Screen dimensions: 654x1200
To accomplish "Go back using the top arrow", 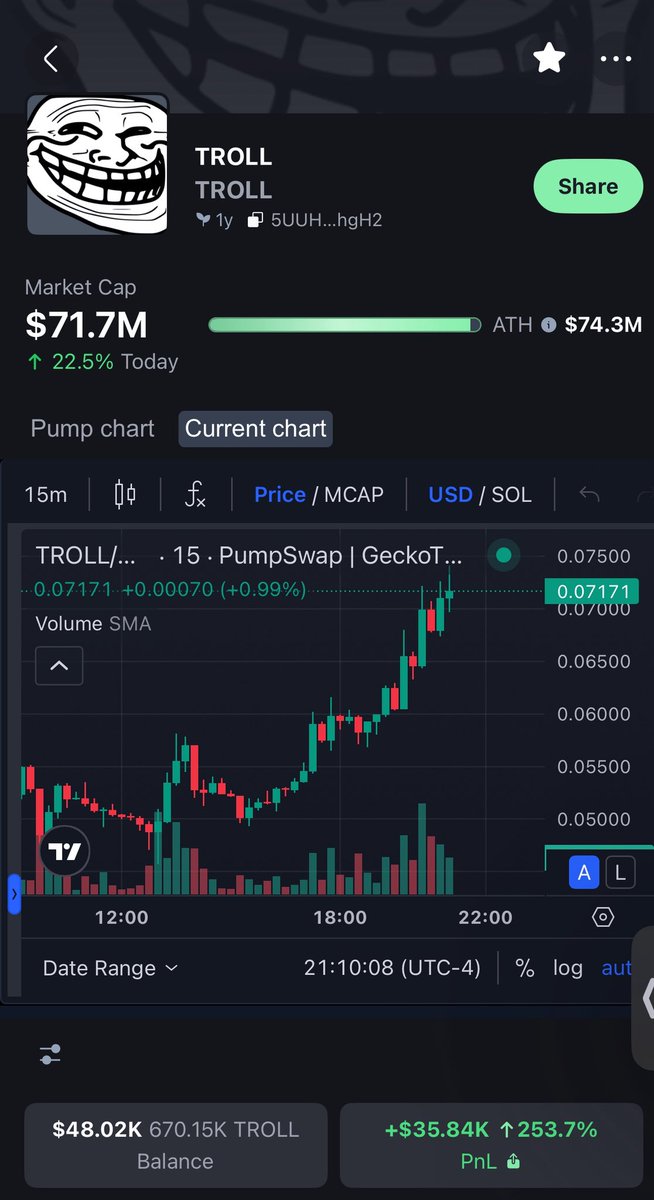I will [x=51, y=59].
